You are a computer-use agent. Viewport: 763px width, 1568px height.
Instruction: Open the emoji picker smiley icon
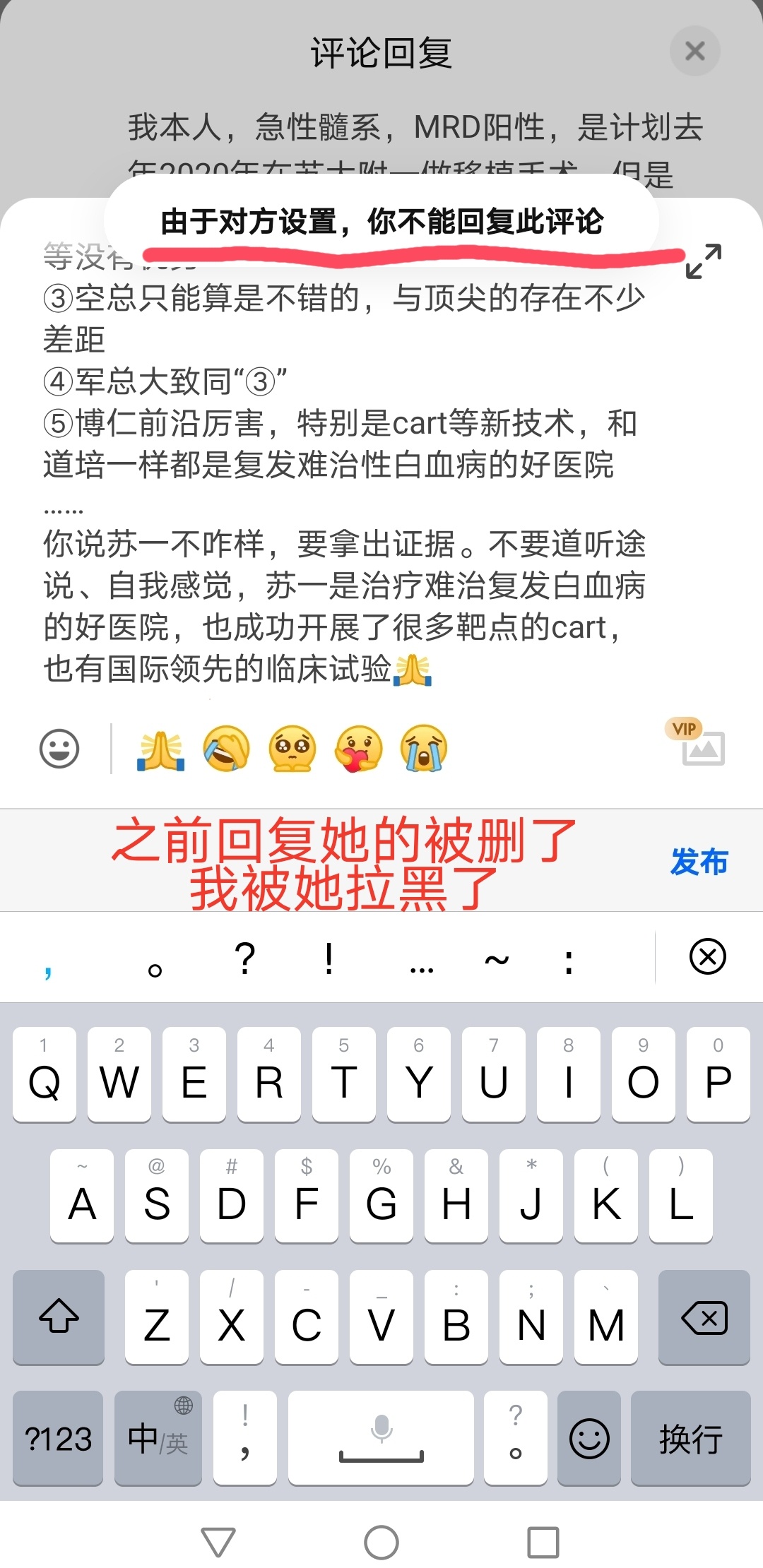pyautogui.click(x=59, y=749)
